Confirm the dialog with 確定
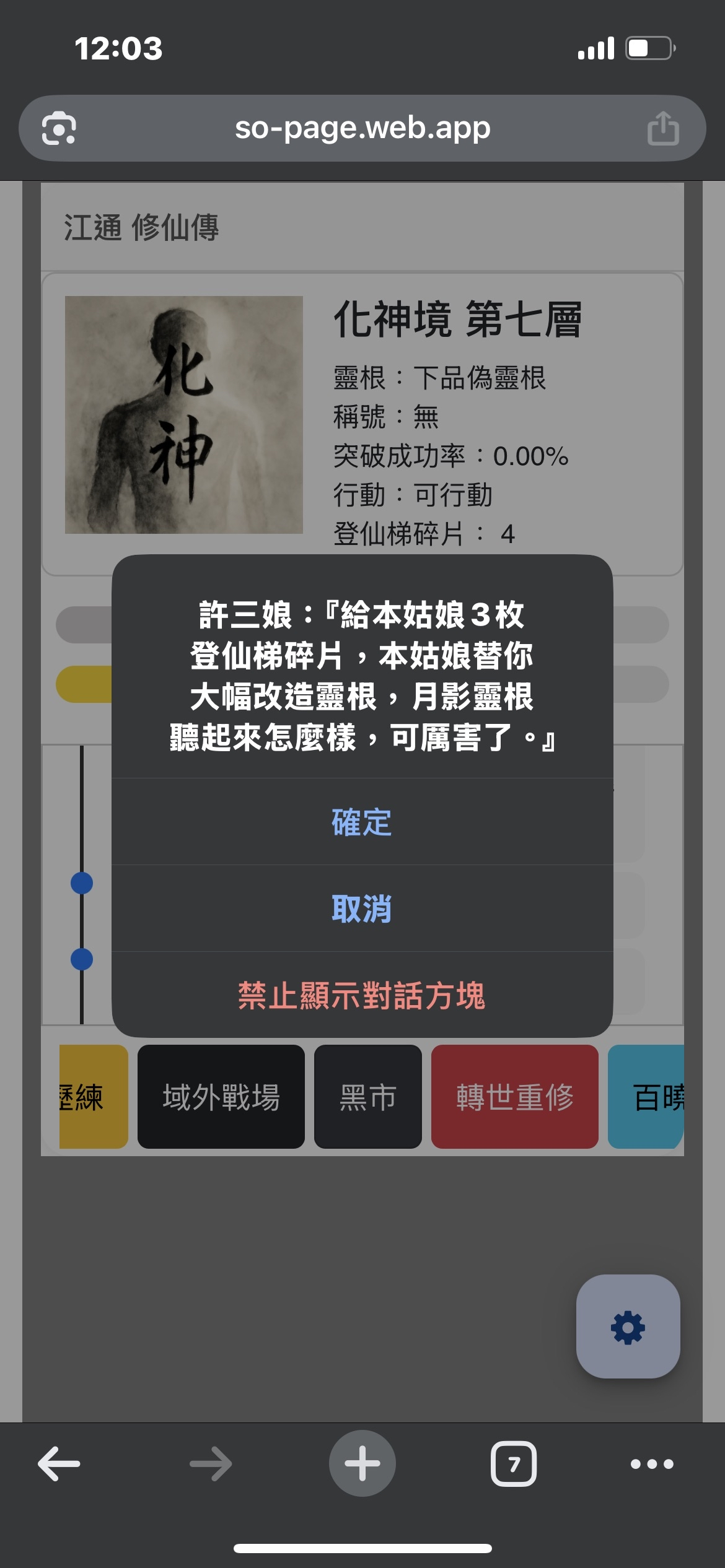The image size is (725, 1568). click(362, 822)
